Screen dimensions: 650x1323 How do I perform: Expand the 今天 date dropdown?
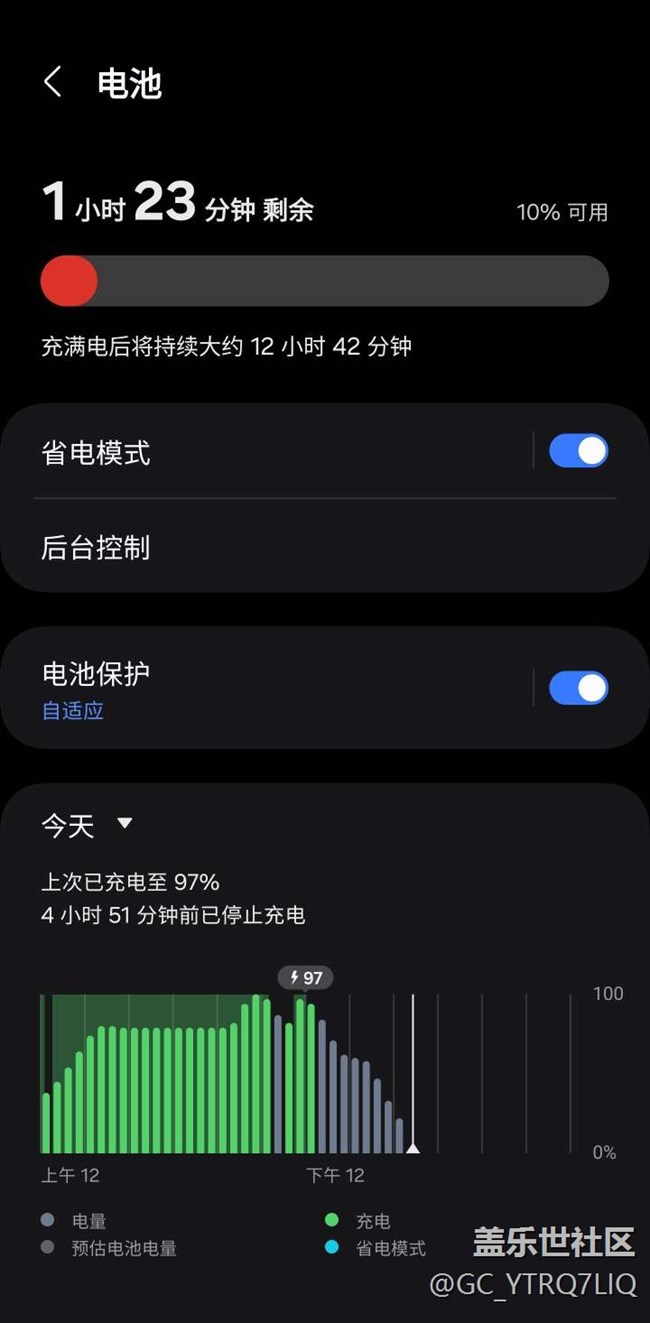[87, 825]
